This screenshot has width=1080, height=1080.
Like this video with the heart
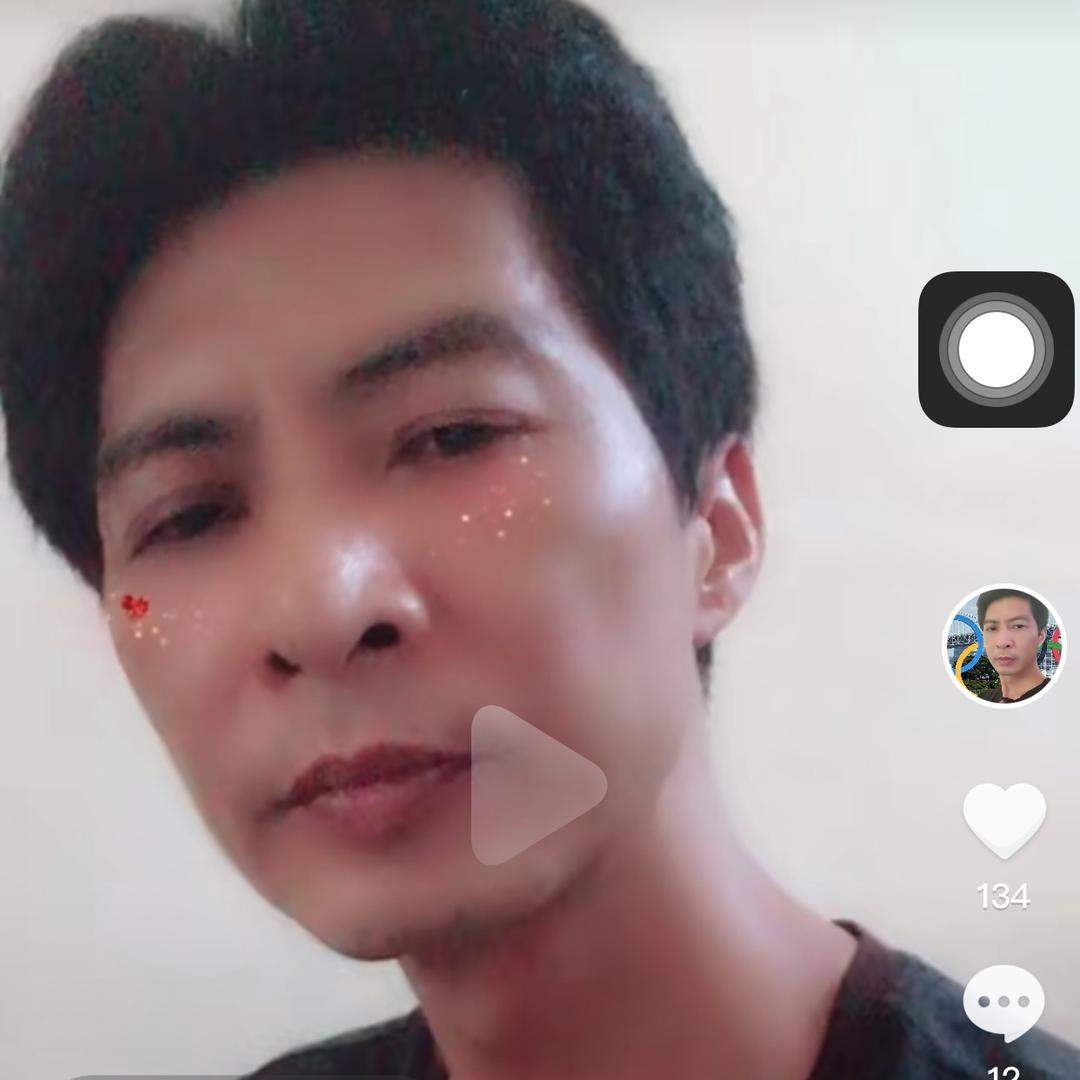pos(1004,820)
